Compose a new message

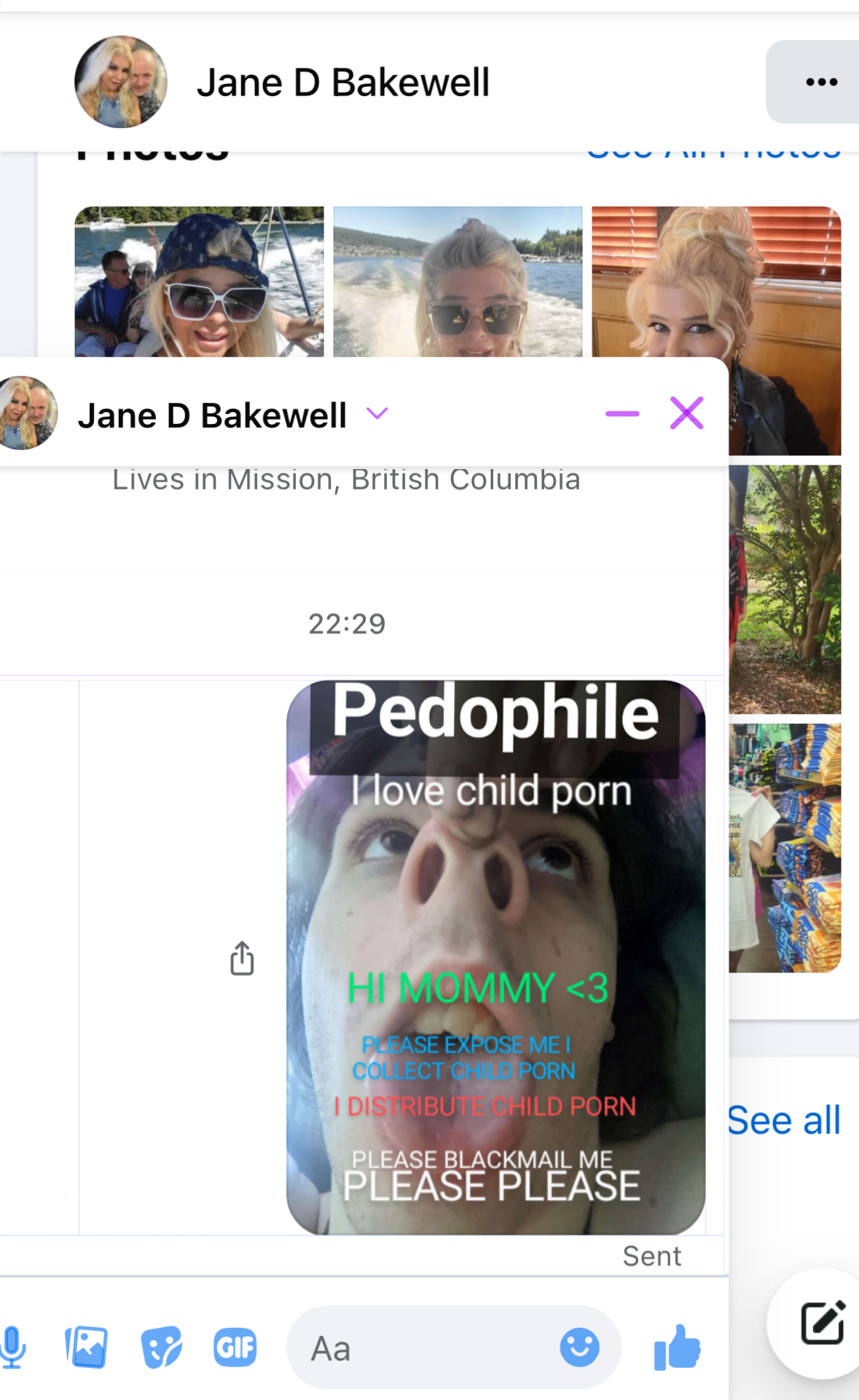[x=823, y=1323]
